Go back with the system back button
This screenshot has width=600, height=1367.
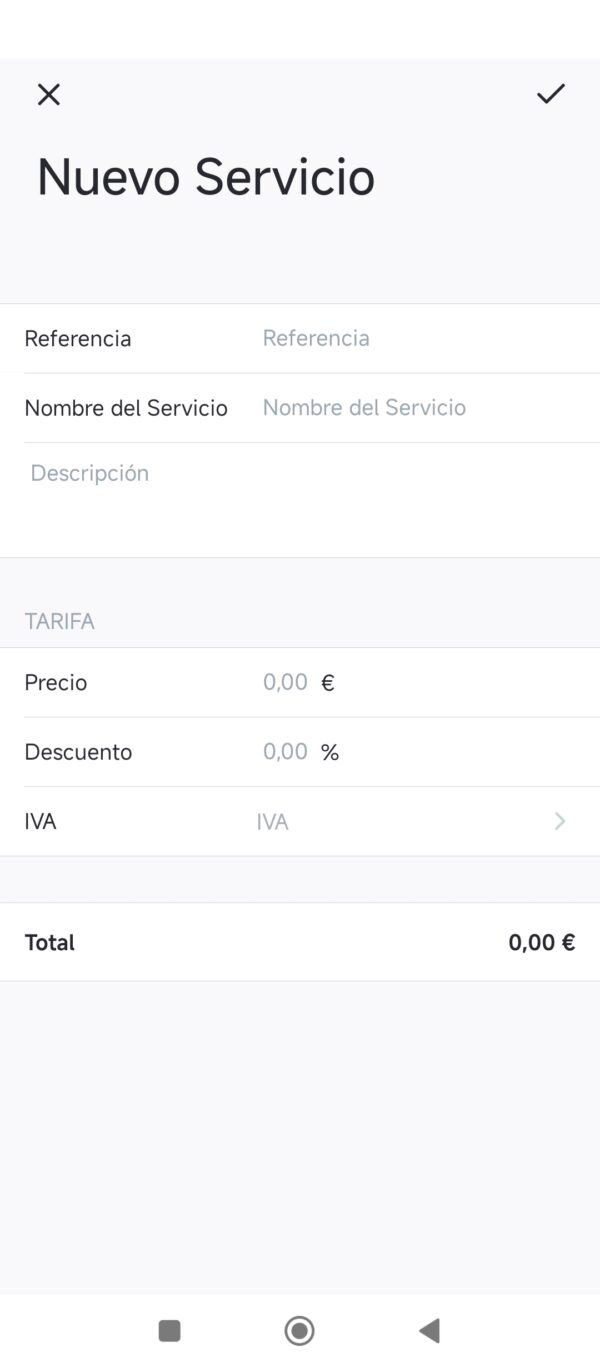pos(429,1330)
